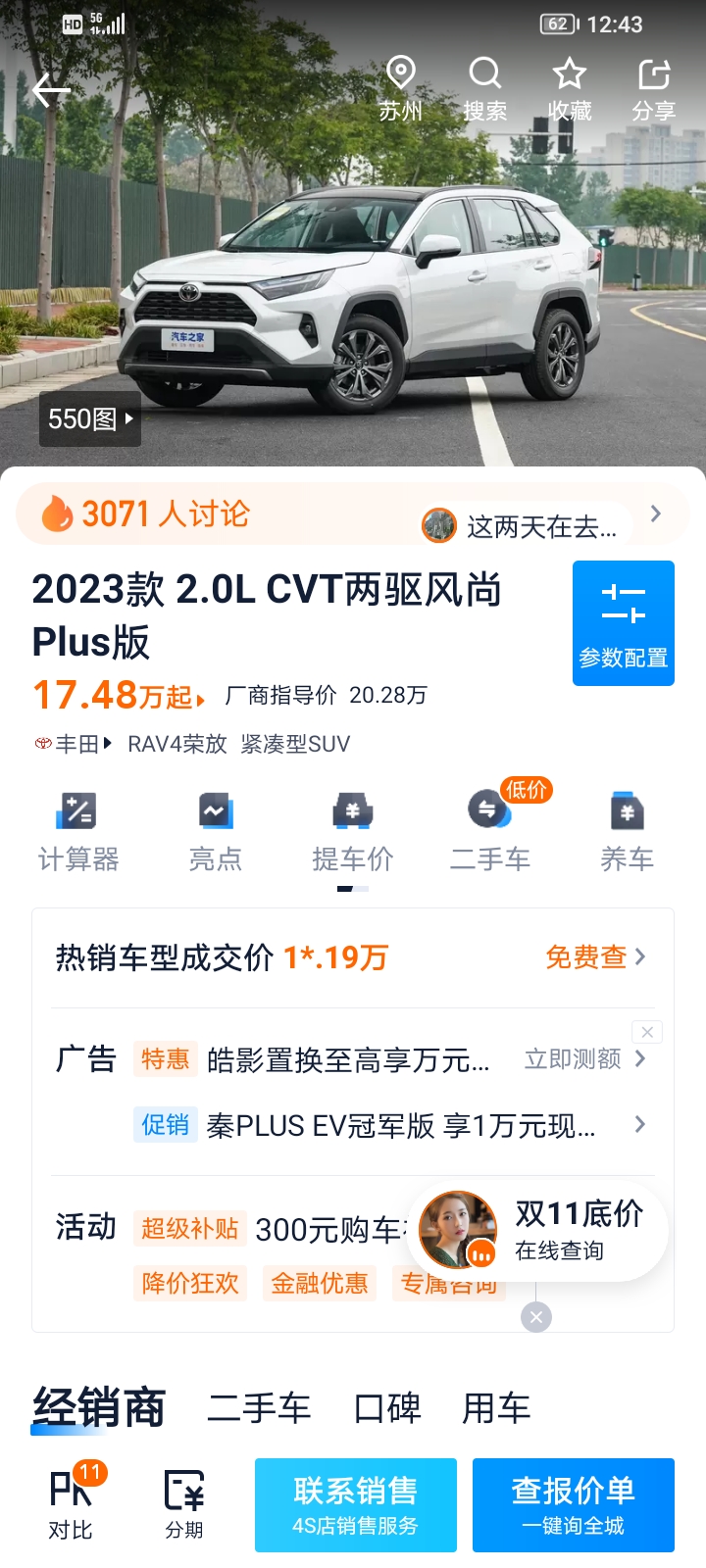
Task: Close the ad with the small X
Action: click(x=647, y=1032)
